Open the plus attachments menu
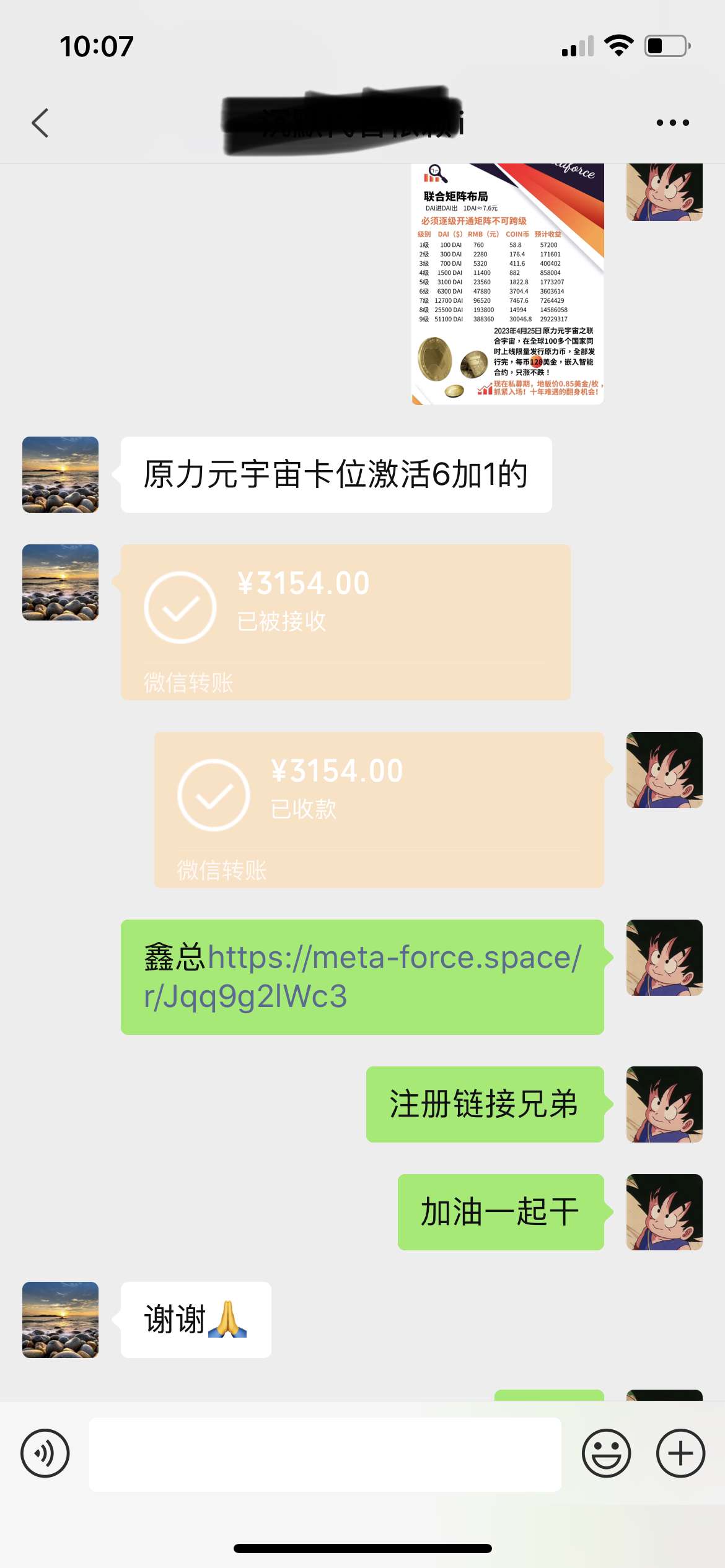725x1568 pixels. (x=680, y=1453)
